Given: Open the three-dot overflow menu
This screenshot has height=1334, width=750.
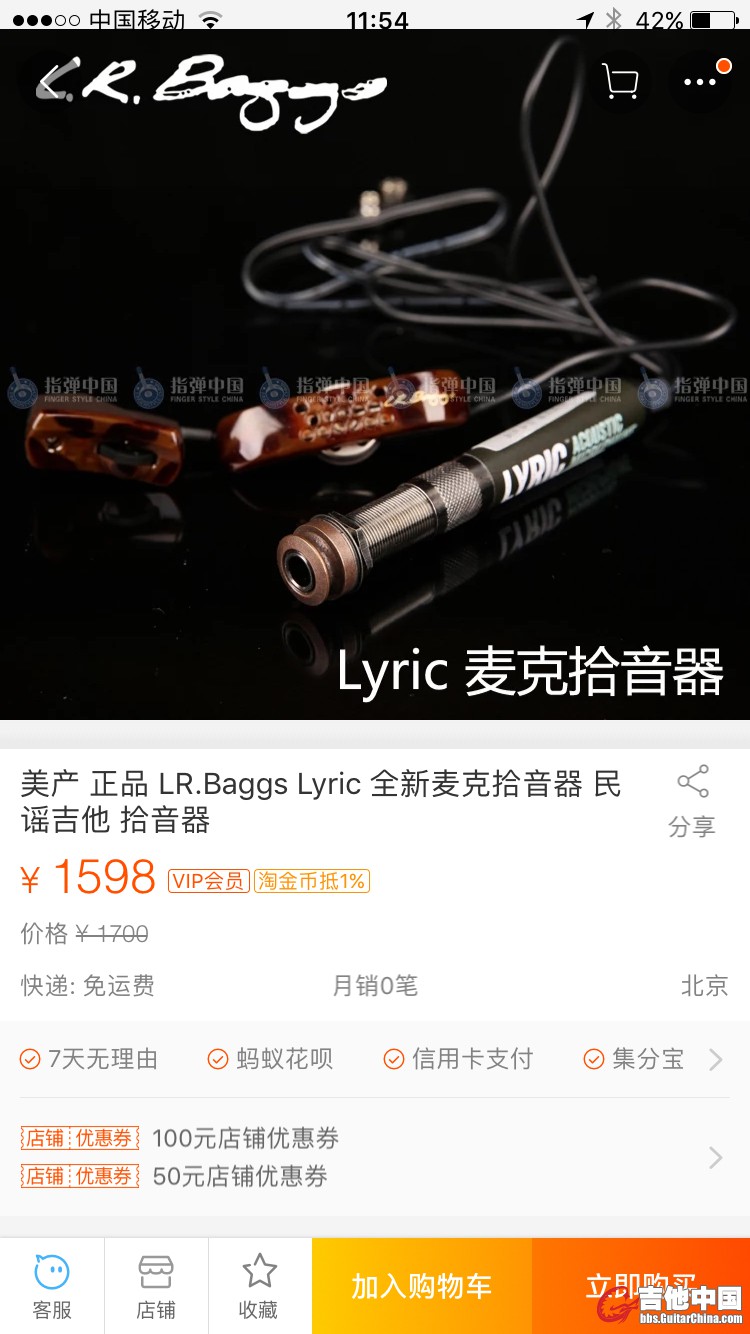Looking at the screenshot, I should click(701, 82).
